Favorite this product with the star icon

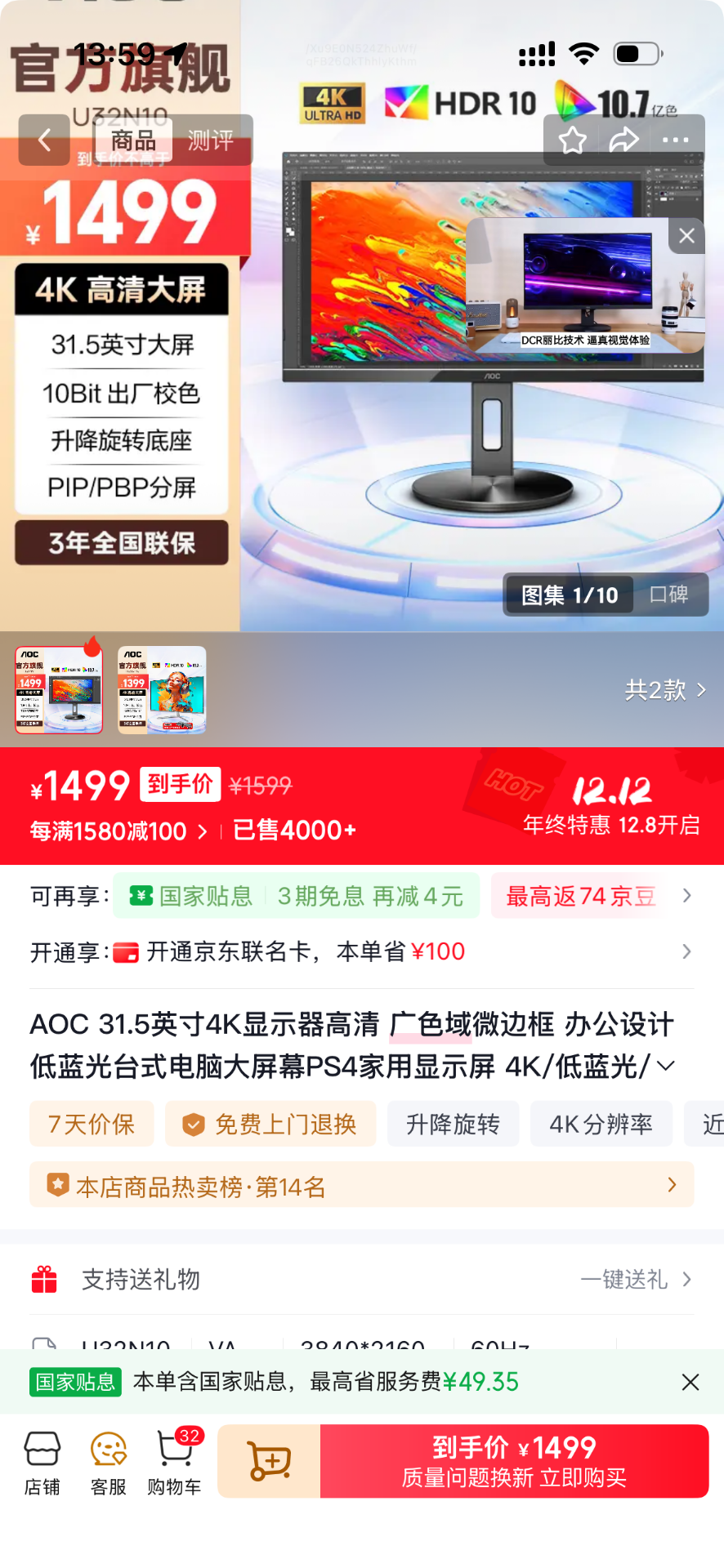[572, 140]
